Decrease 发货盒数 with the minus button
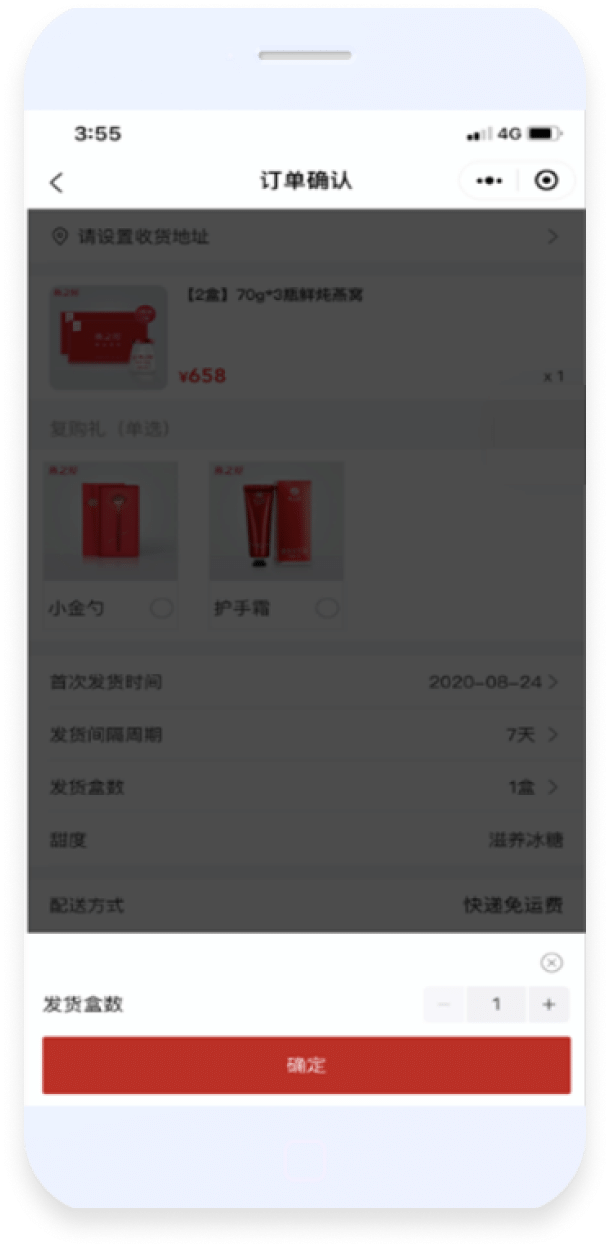The image size is (610, 1248). (x=444, y=1004)
